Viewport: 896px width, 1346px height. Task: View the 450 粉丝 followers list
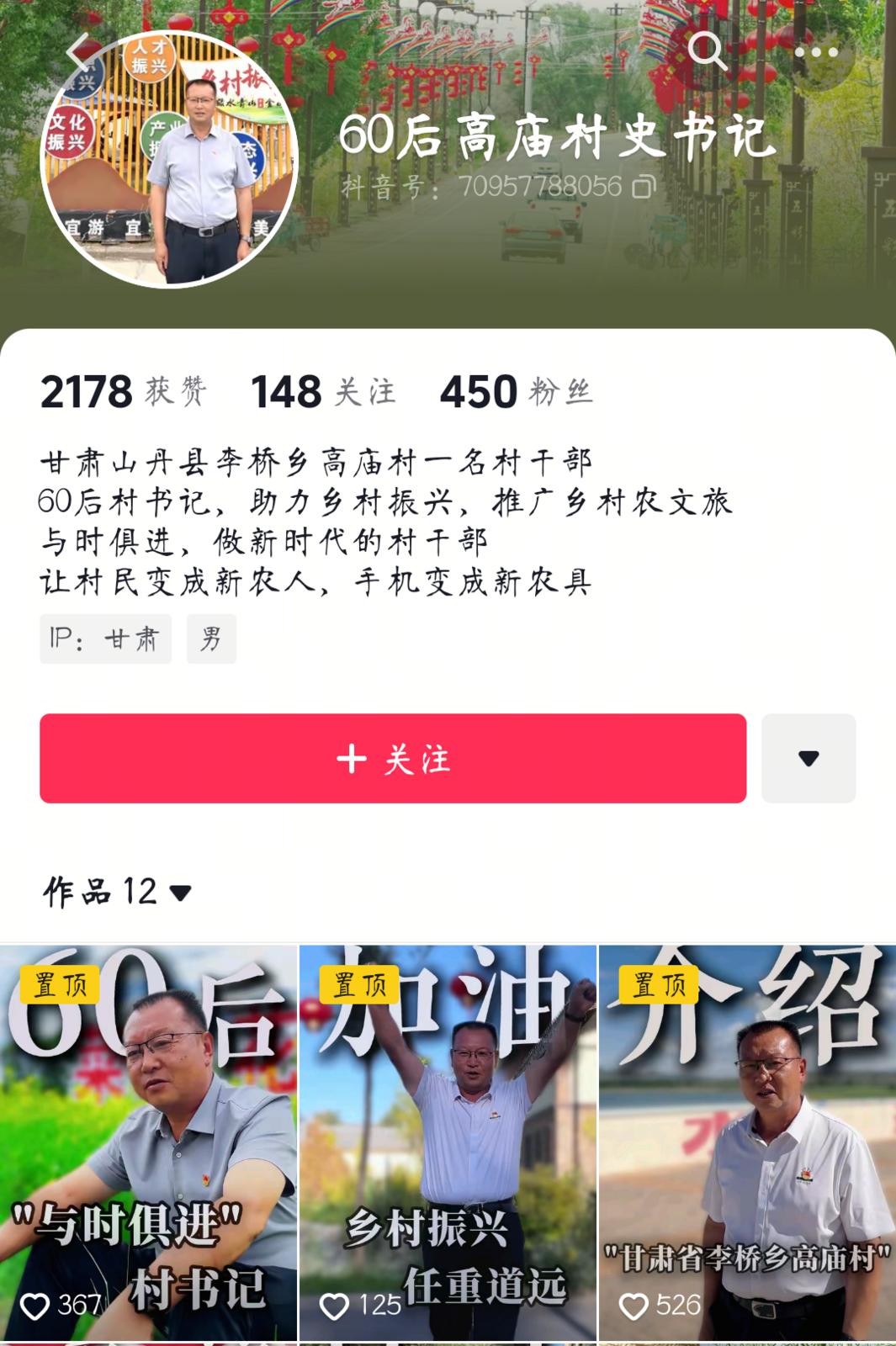(x=516, y=392)
